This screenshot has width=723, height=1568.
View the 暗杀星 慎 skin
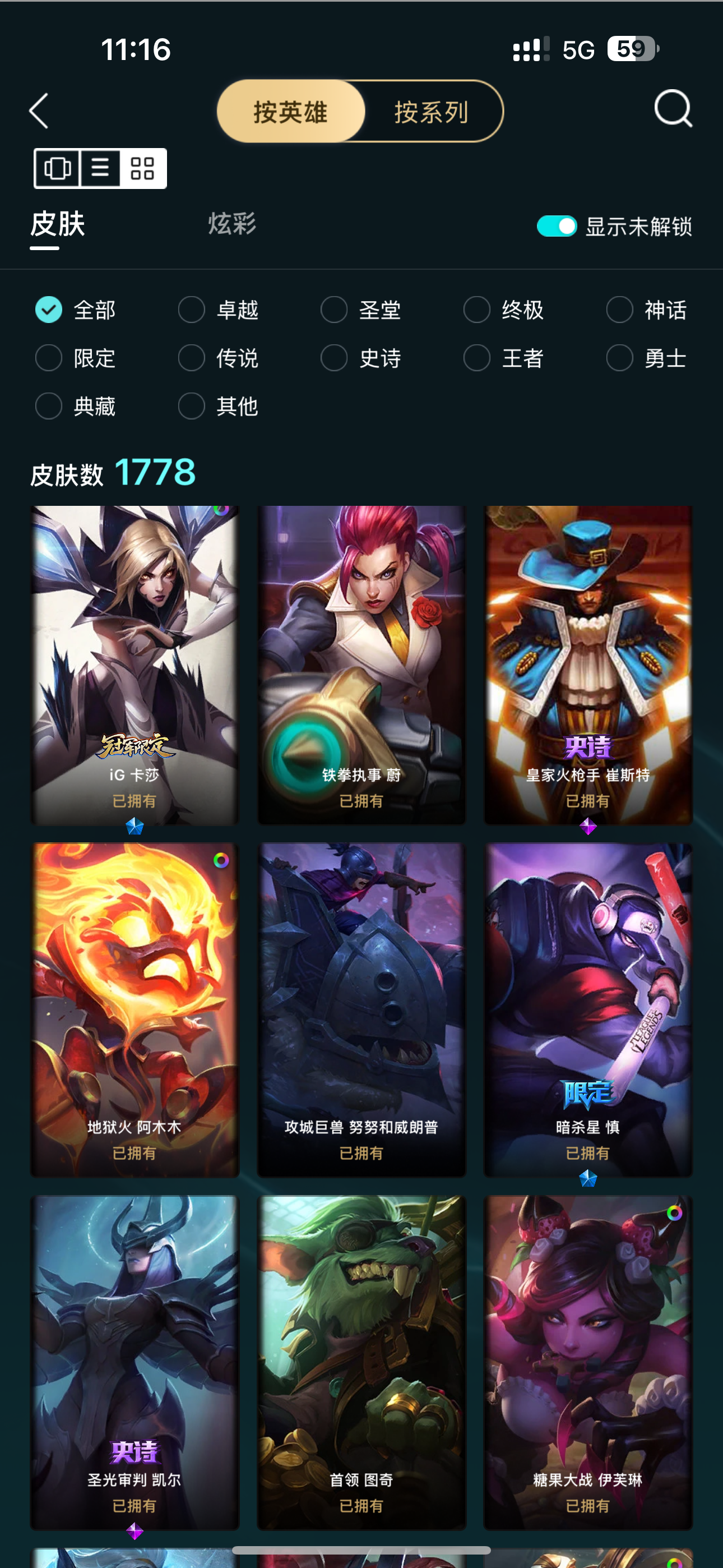pos(588,1010)
